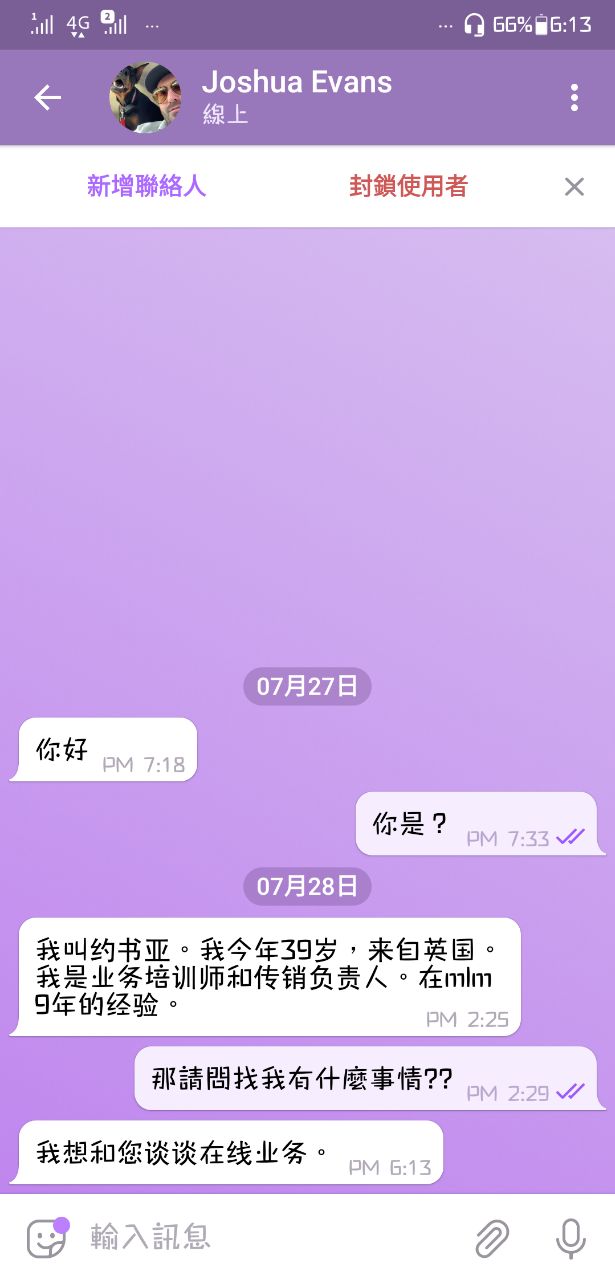Open the sticker and emoji panel

click(x=47, y=1238)
